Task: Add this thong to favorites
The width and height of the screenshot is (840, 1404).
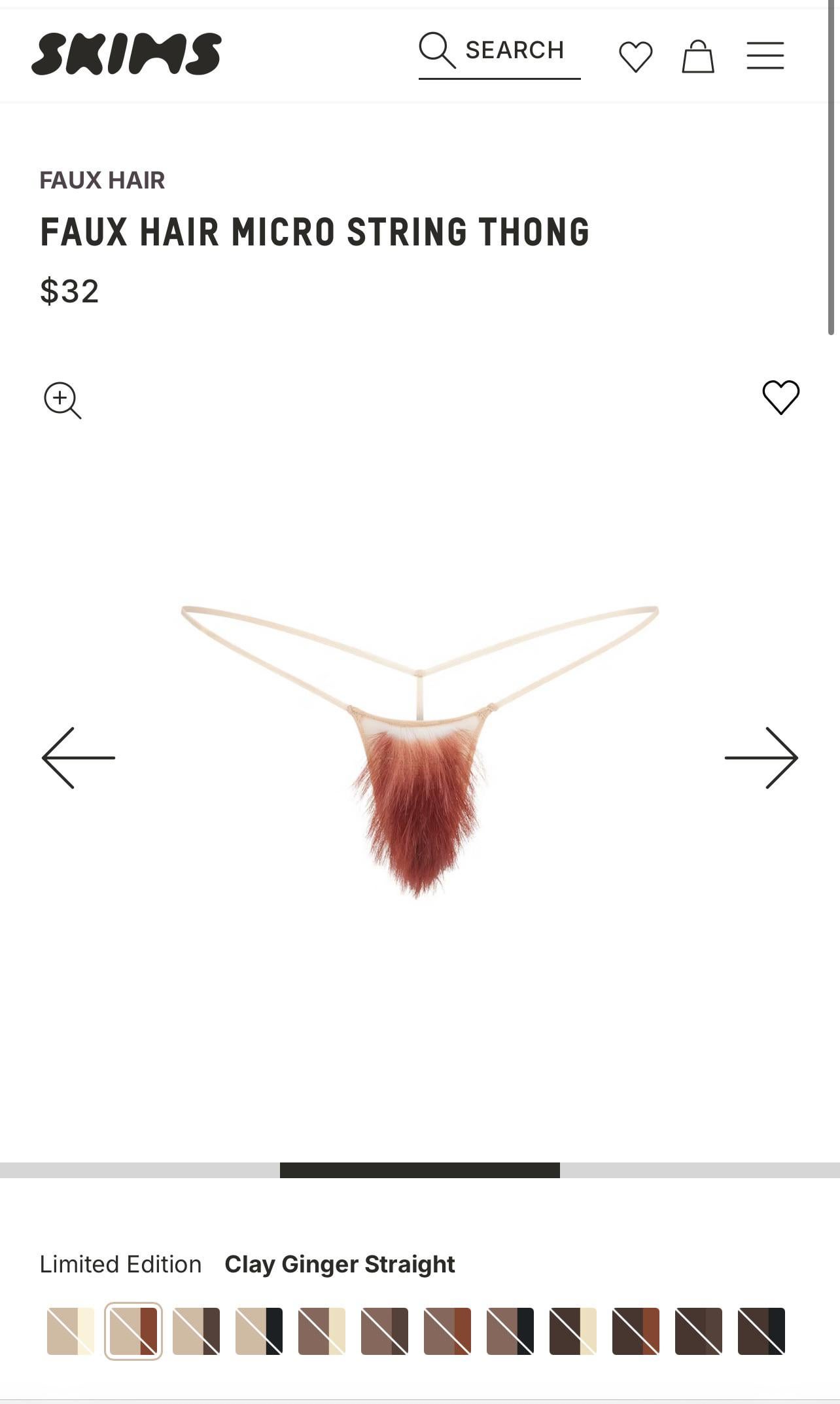Action: pos(780,397)
